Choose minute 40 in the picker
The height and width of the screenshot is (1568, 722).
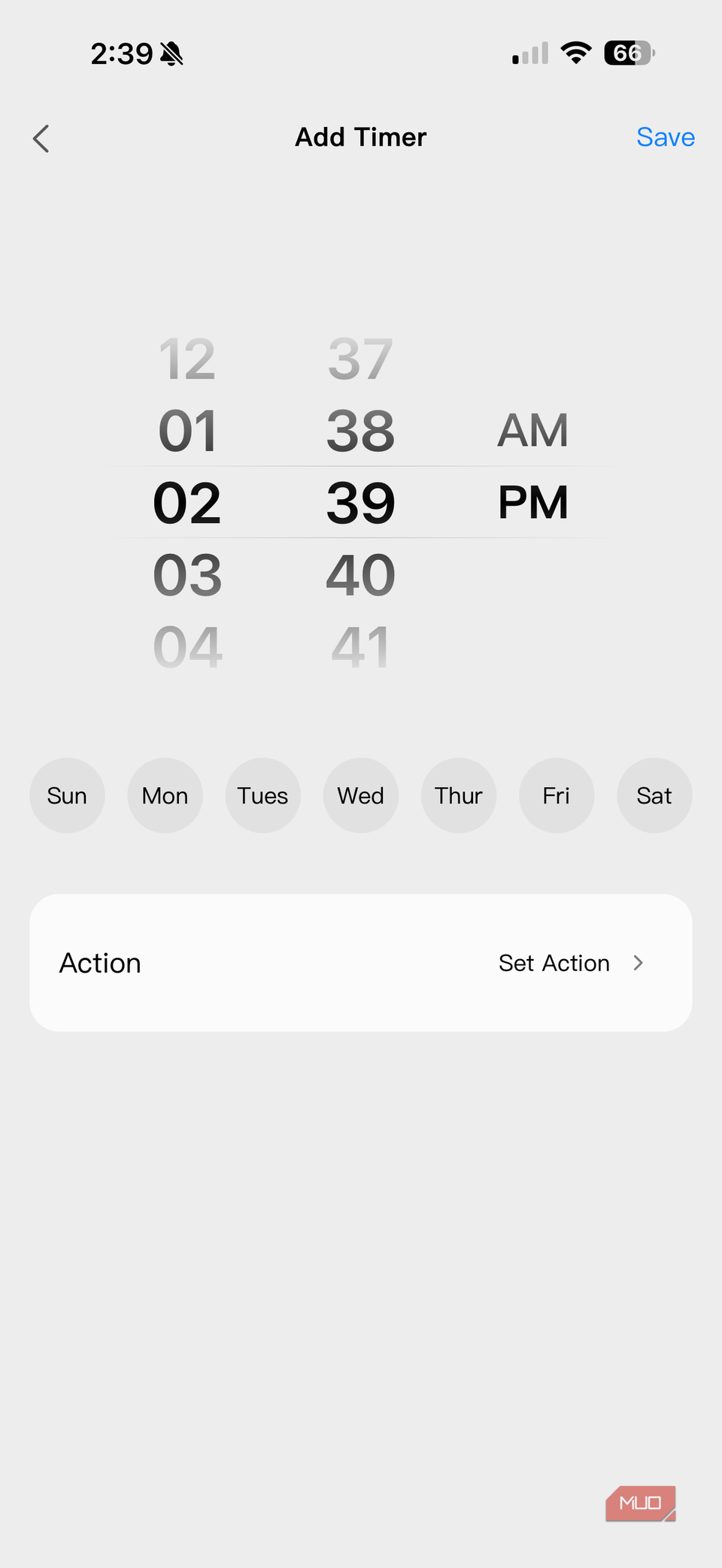(360, 574)
